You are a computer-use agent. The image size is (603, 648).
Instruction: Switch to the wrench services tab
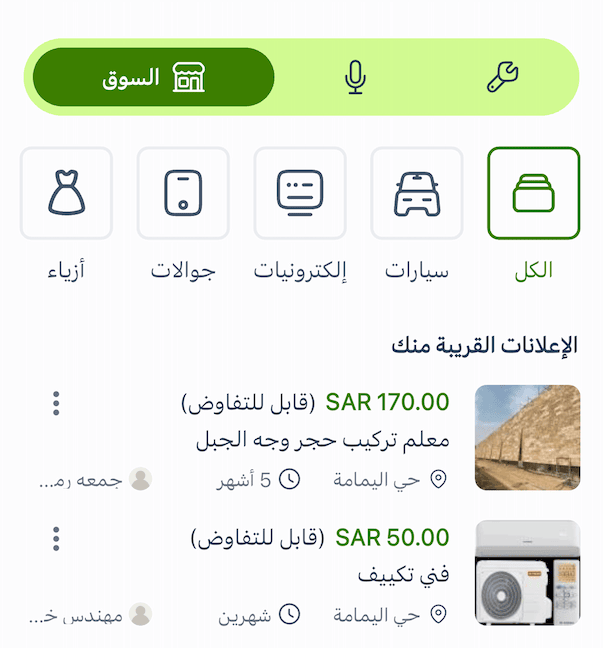tap(502, 77)
